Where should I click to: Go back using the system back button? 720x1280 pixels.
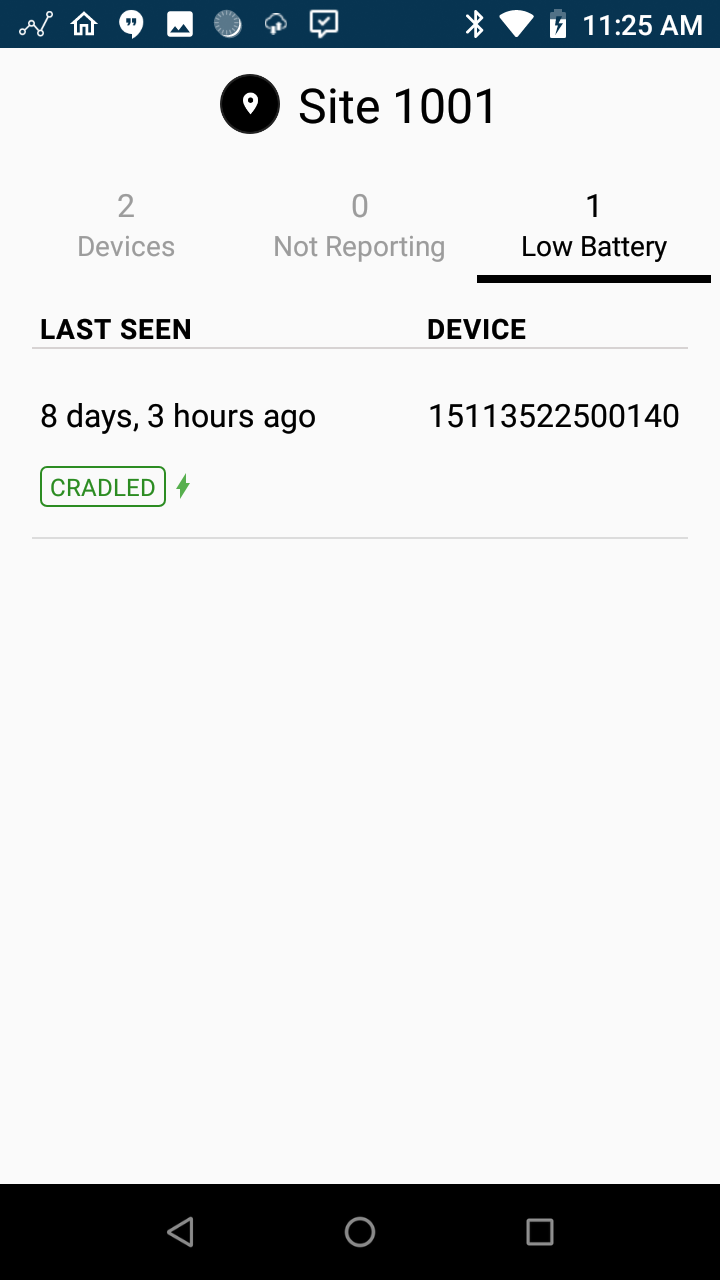(x=180, y=1232)
